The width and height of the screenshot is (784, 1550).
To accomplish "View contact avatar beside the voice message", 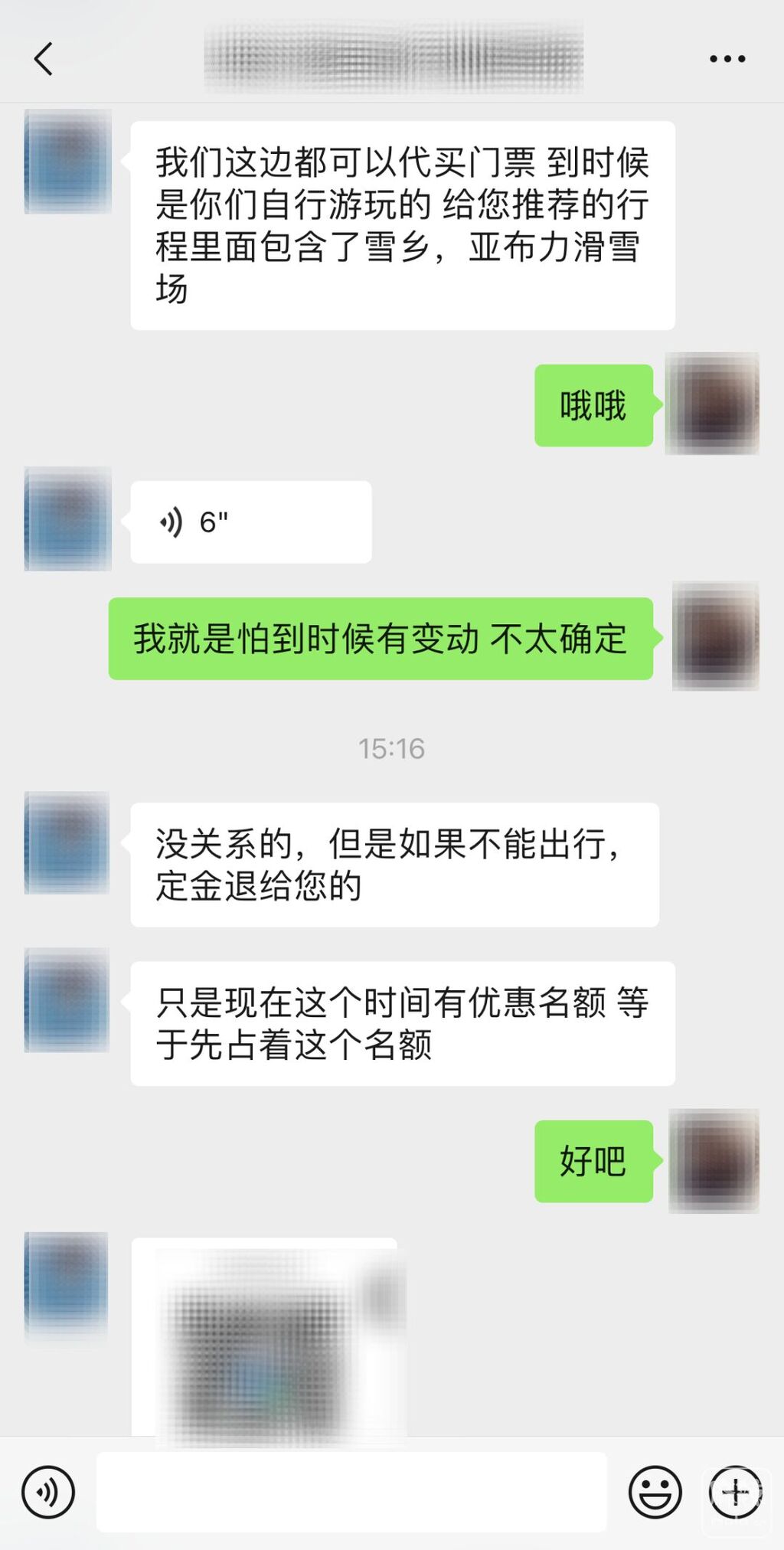I will pyautogui.click(x=67, y=519).
